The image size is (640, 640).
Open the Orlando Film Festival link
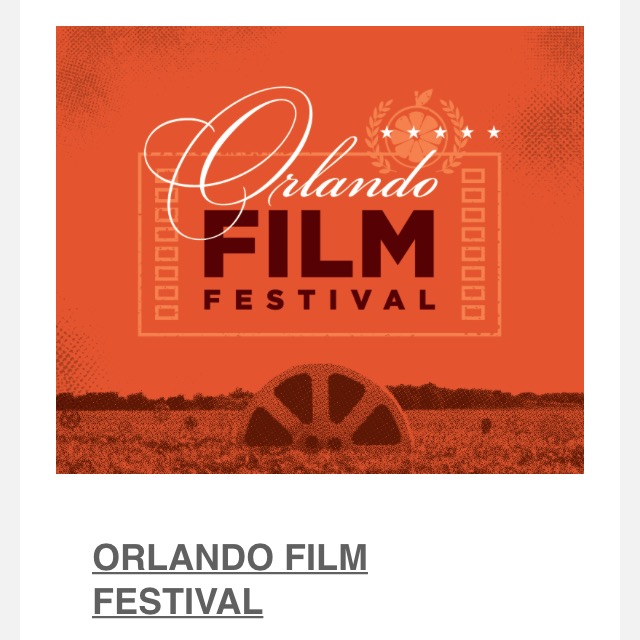pyautogui.click(x=229, y=579)
